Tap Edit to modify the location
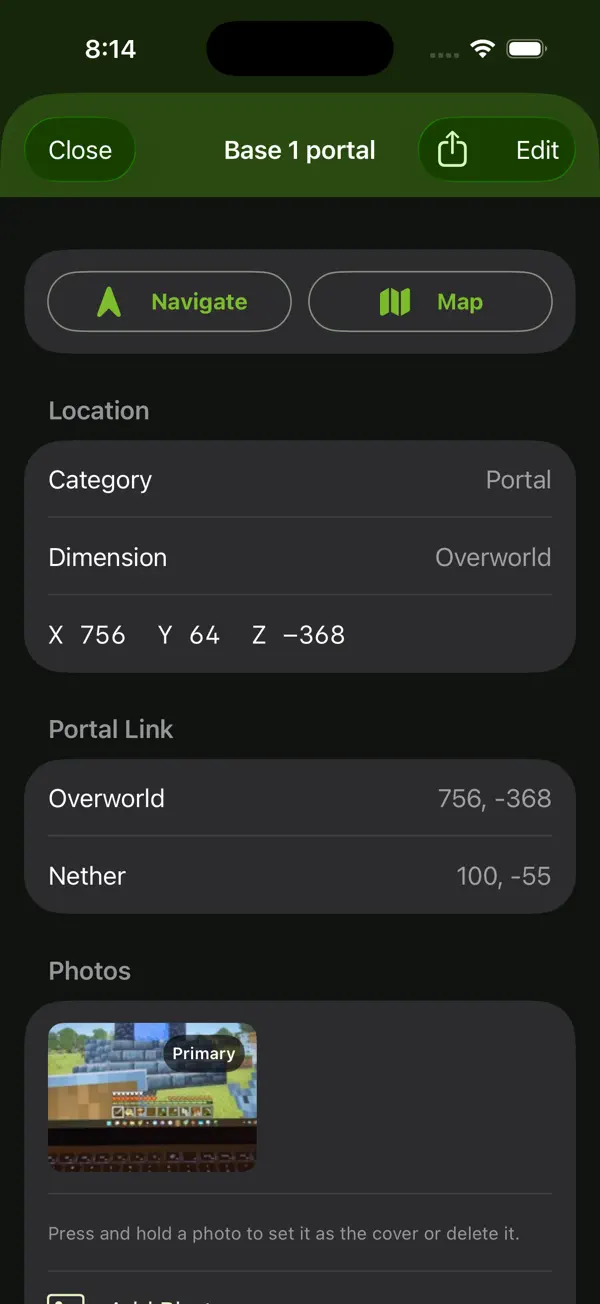This screenshot has height=1304, width=600. [x=537, y=150]
